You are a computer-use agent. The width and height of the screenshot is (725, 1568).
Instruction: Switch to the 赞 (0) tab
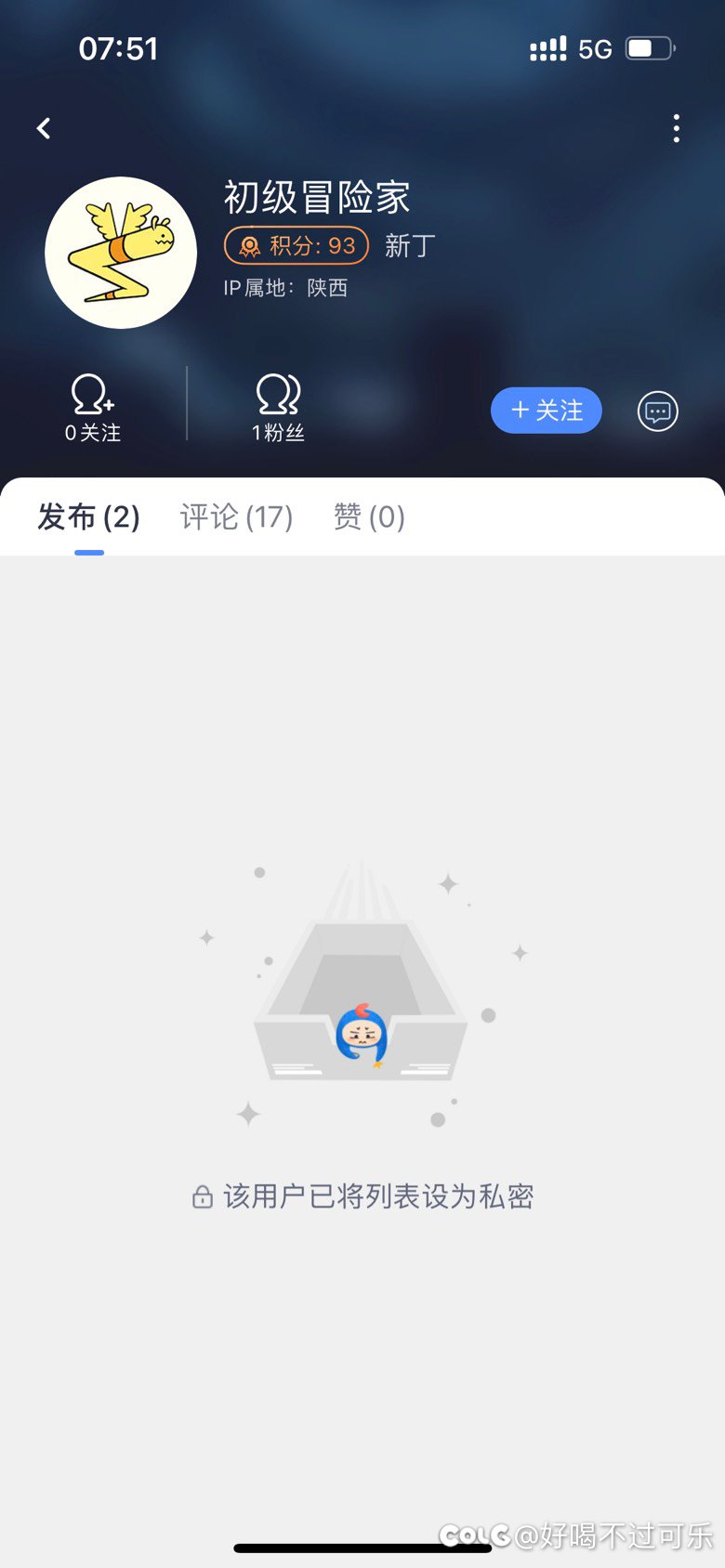point(369,517)
